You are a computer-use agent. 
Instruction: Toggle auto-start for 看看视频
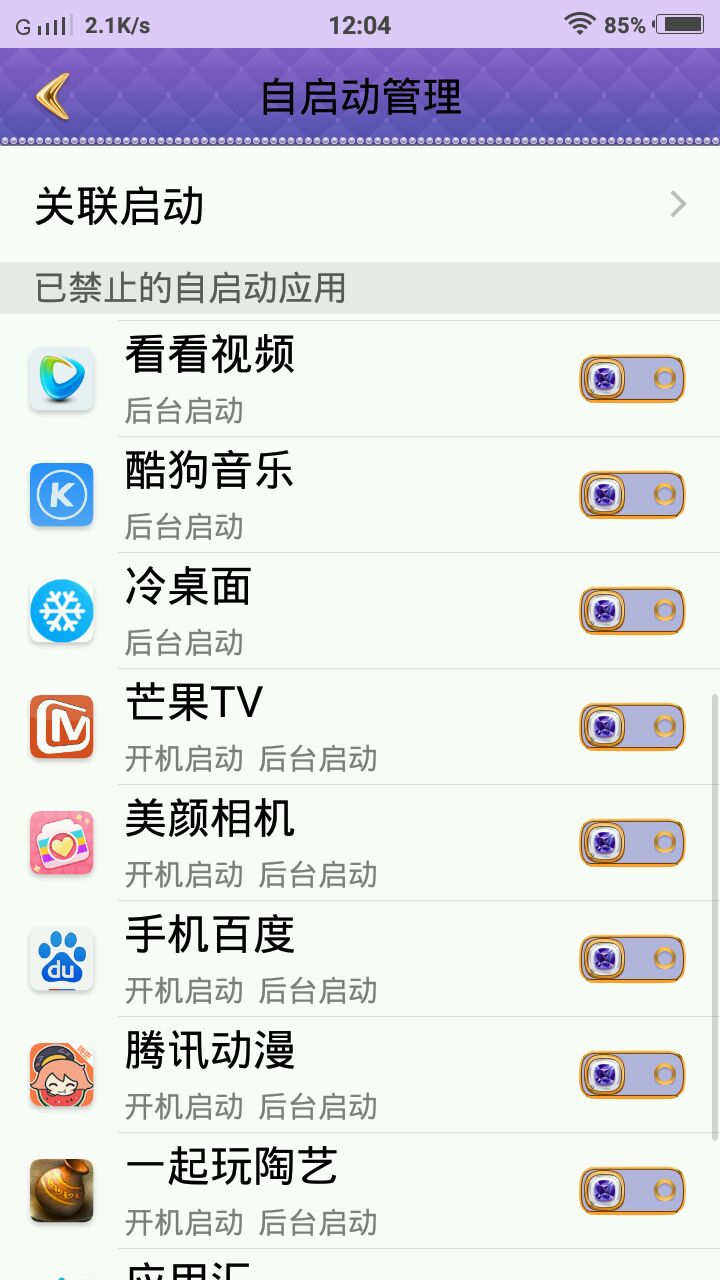[x=632, y=379]
